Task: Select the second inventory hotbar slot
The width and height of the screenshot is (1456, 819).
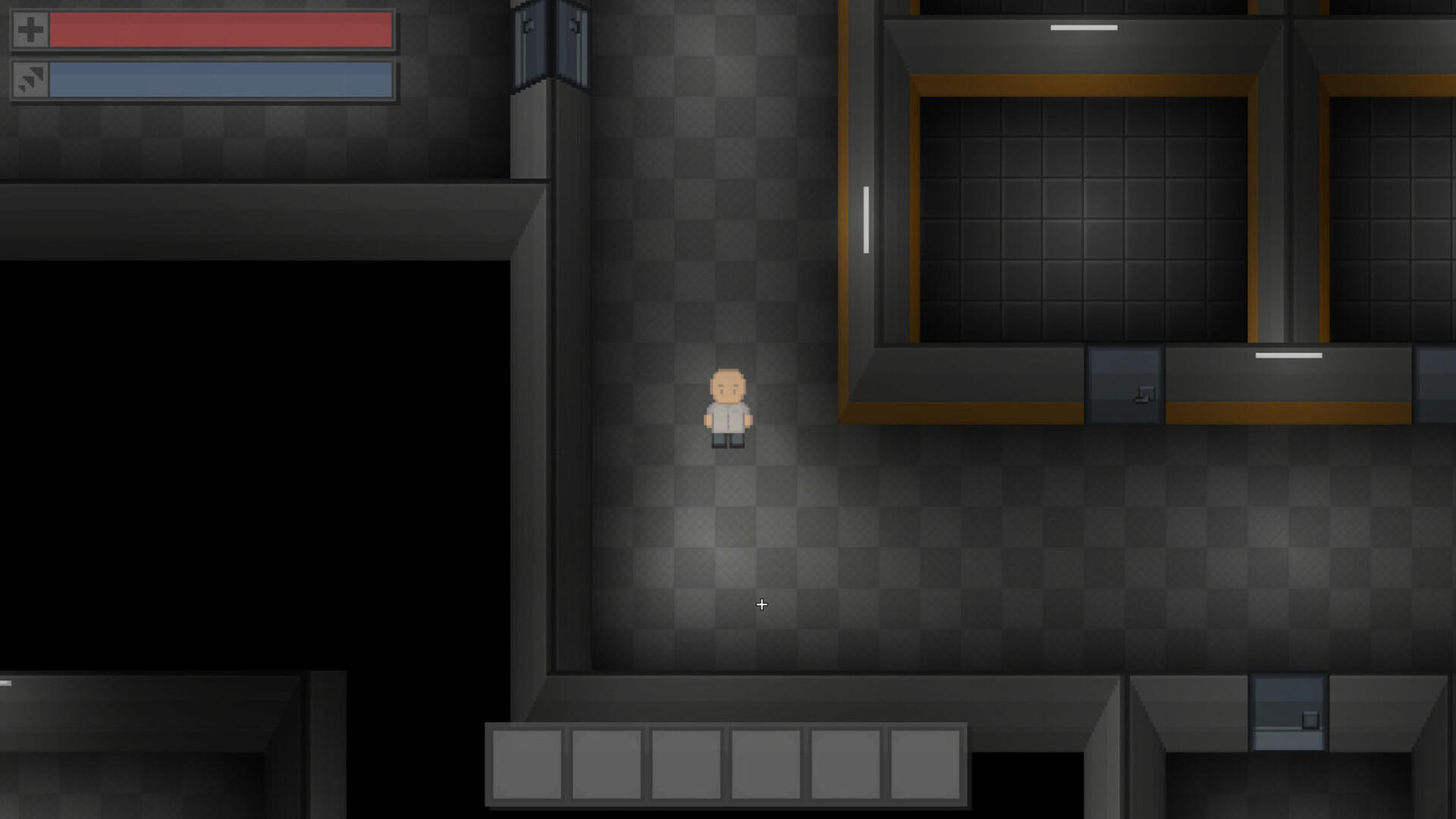Action: (x=607, y=764)
